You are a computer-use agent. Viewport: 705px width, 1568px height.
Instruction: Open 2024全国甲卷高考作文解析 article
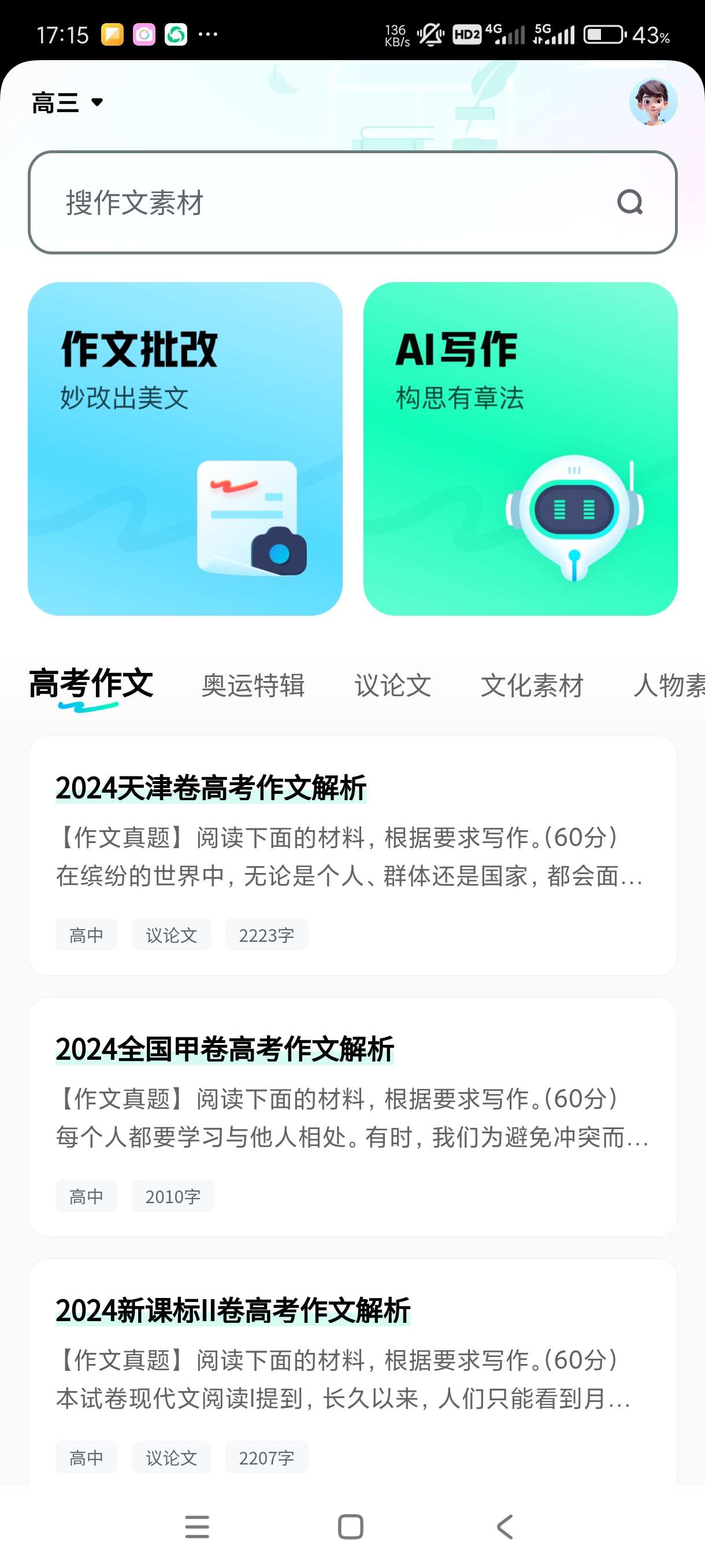click(x=352, y=1116)
